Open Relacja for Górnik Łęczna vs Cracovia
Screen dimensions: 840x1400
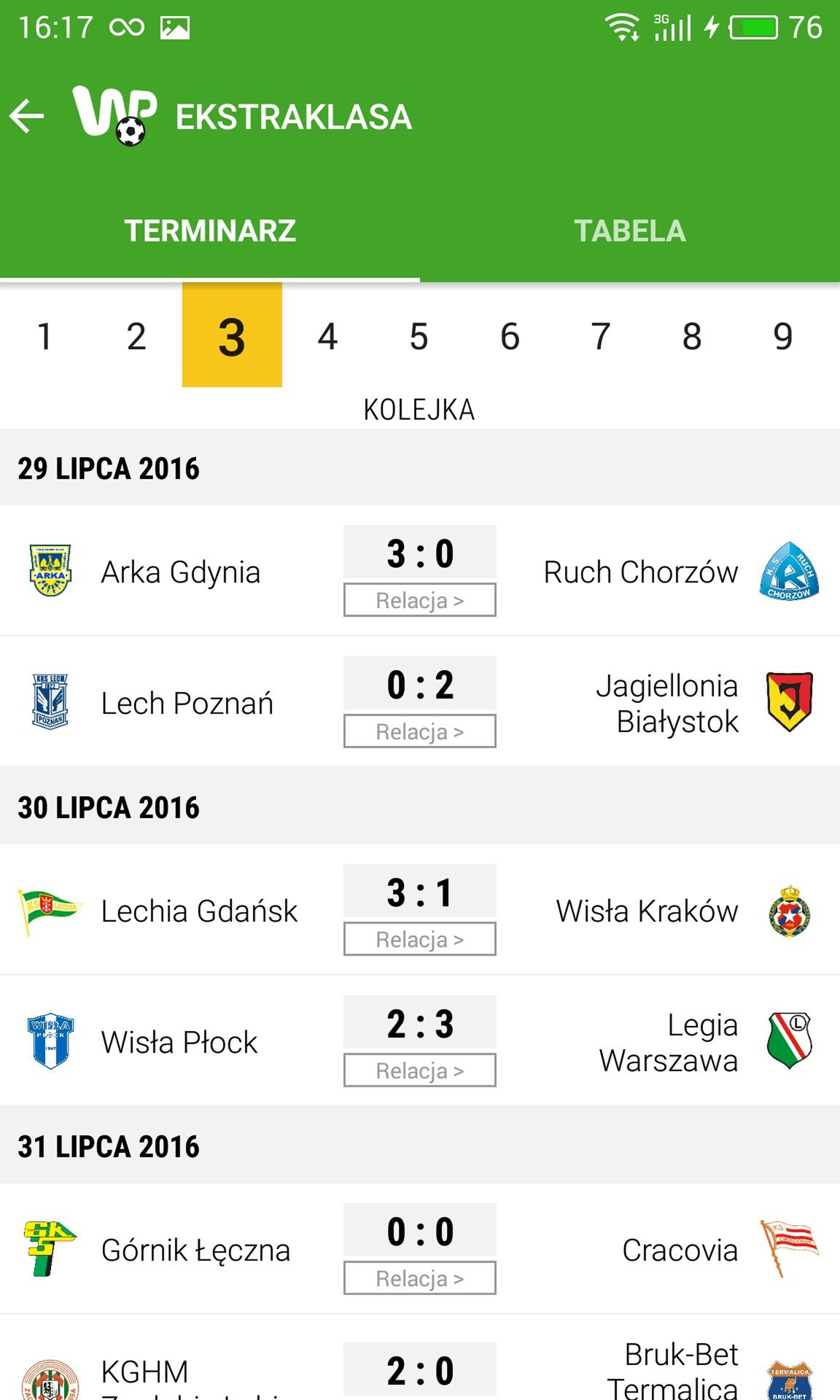click(420, 1278)
